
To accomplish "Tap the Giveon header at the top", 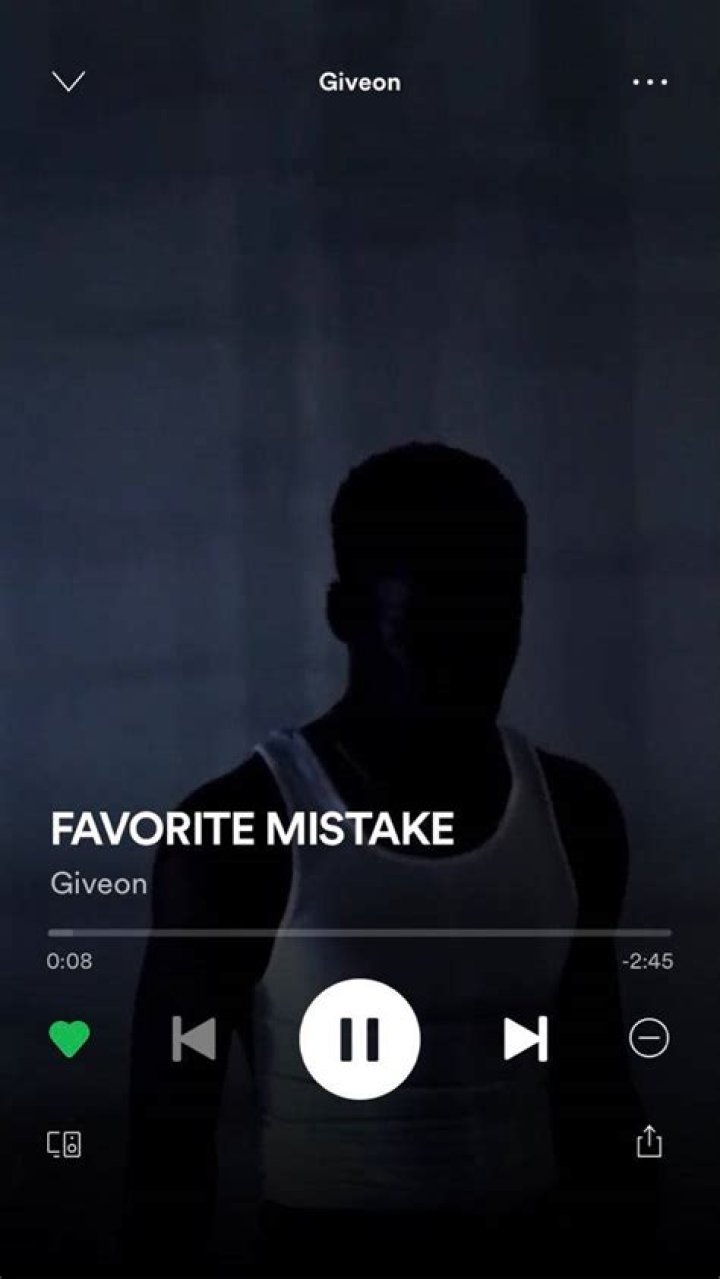I will (x=360, y=82).
